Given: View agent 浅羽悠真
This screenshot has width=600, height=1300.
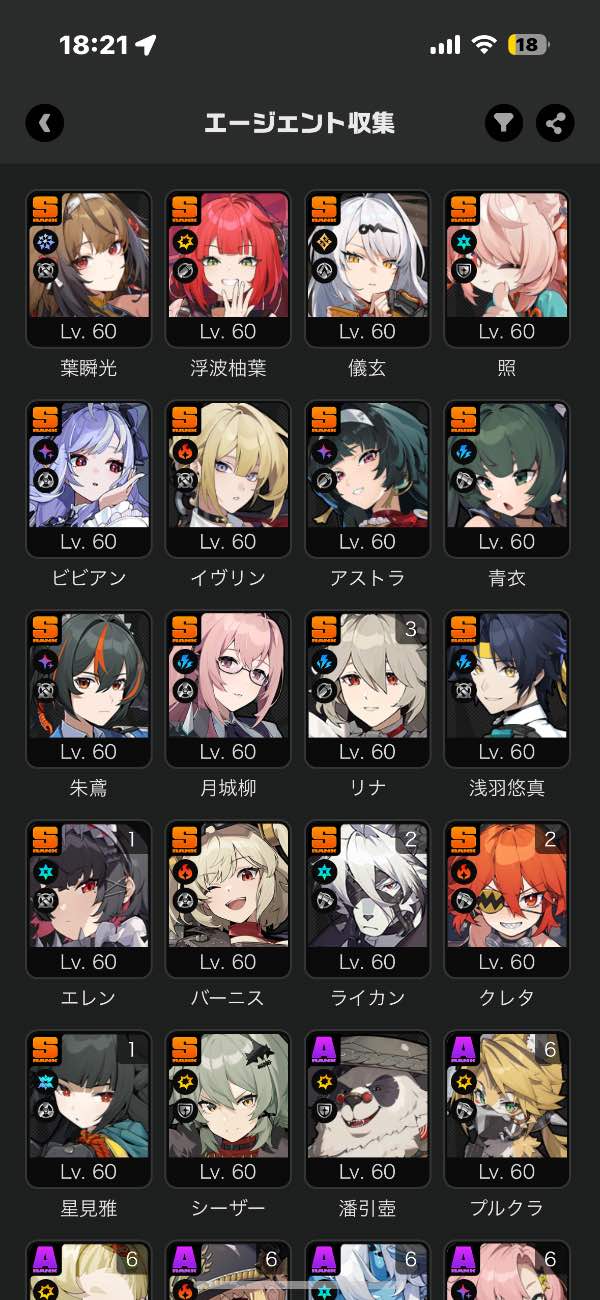Looking at the screenshot, I should [507, 688].
